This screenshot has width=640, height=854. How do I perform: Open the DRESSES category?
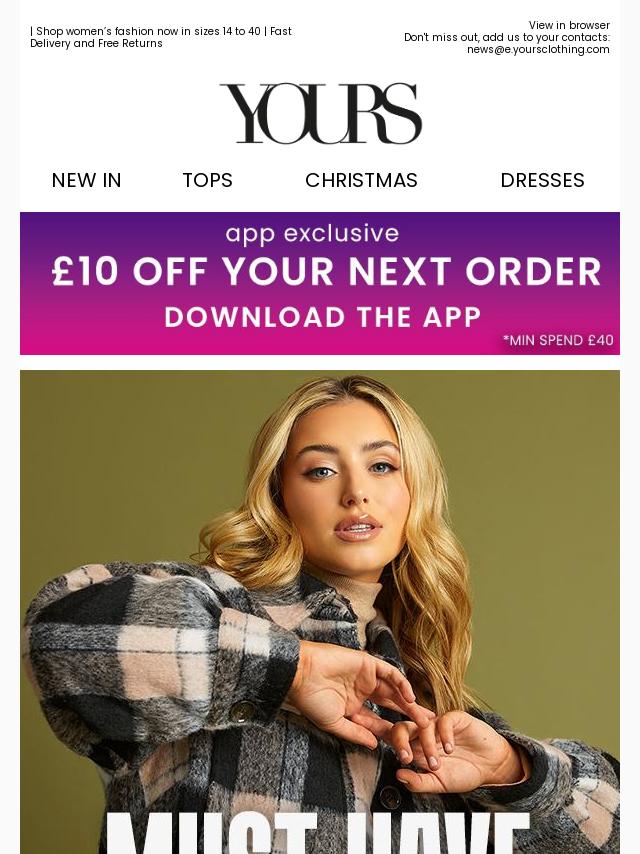[542, 180]
